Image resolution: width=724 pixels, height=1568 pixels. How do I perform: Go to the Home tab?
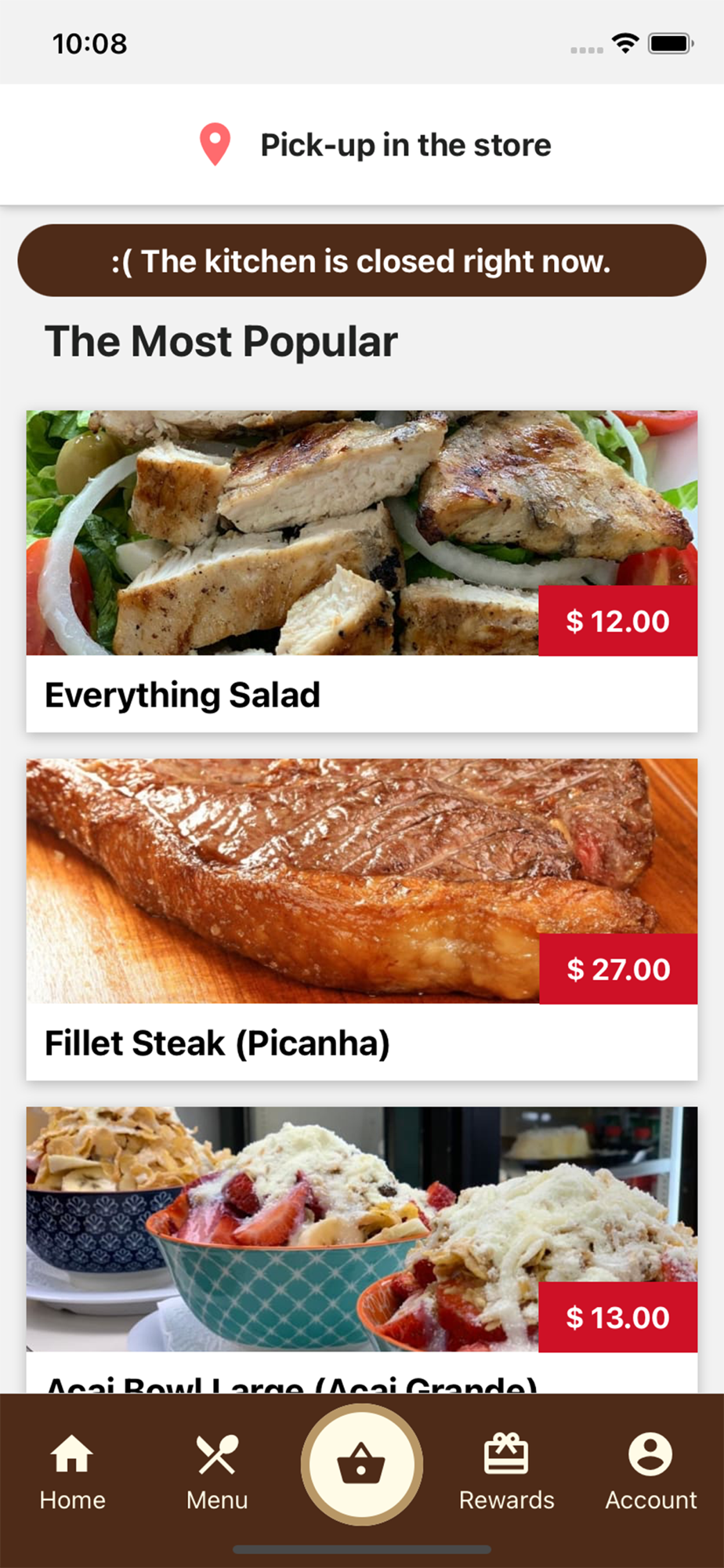(x=72, y=1472)
